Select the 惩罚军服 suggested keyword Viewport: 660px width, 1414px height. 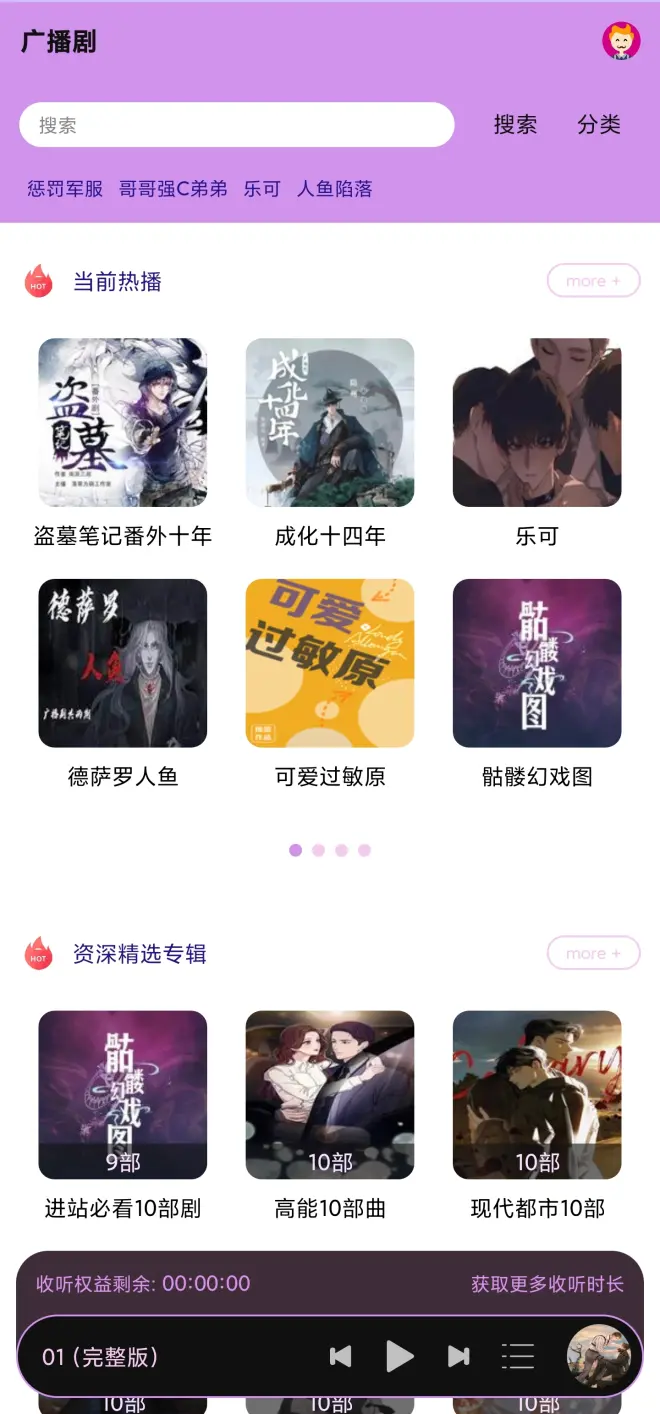tap(65, 189)
